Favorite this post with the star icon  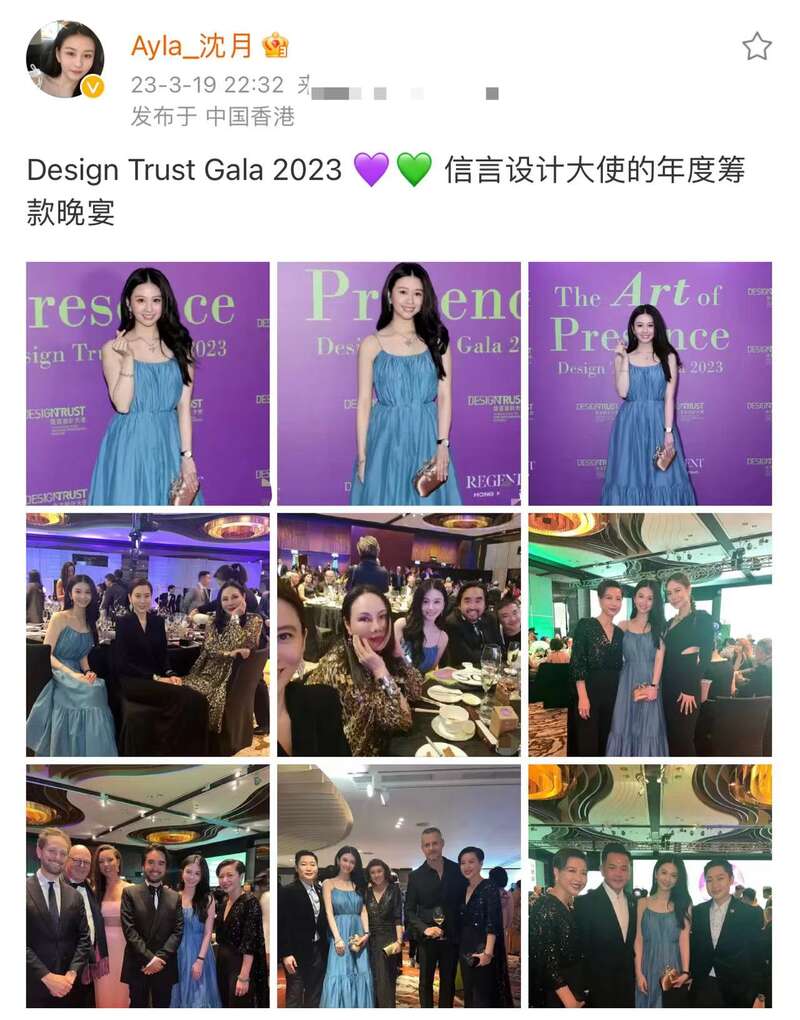click(x=756, y=46)
